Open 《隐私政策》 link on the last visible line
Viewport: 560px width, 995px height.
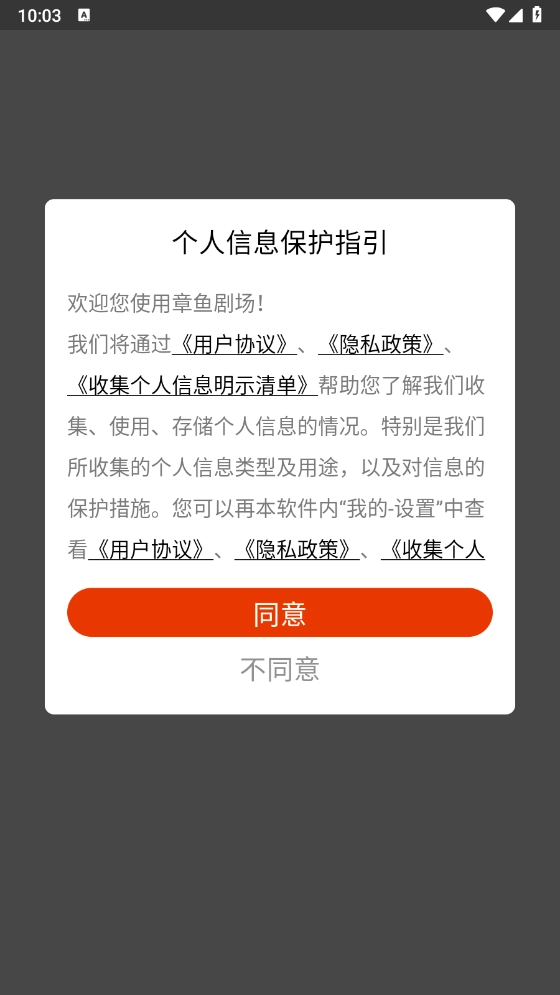297,550
